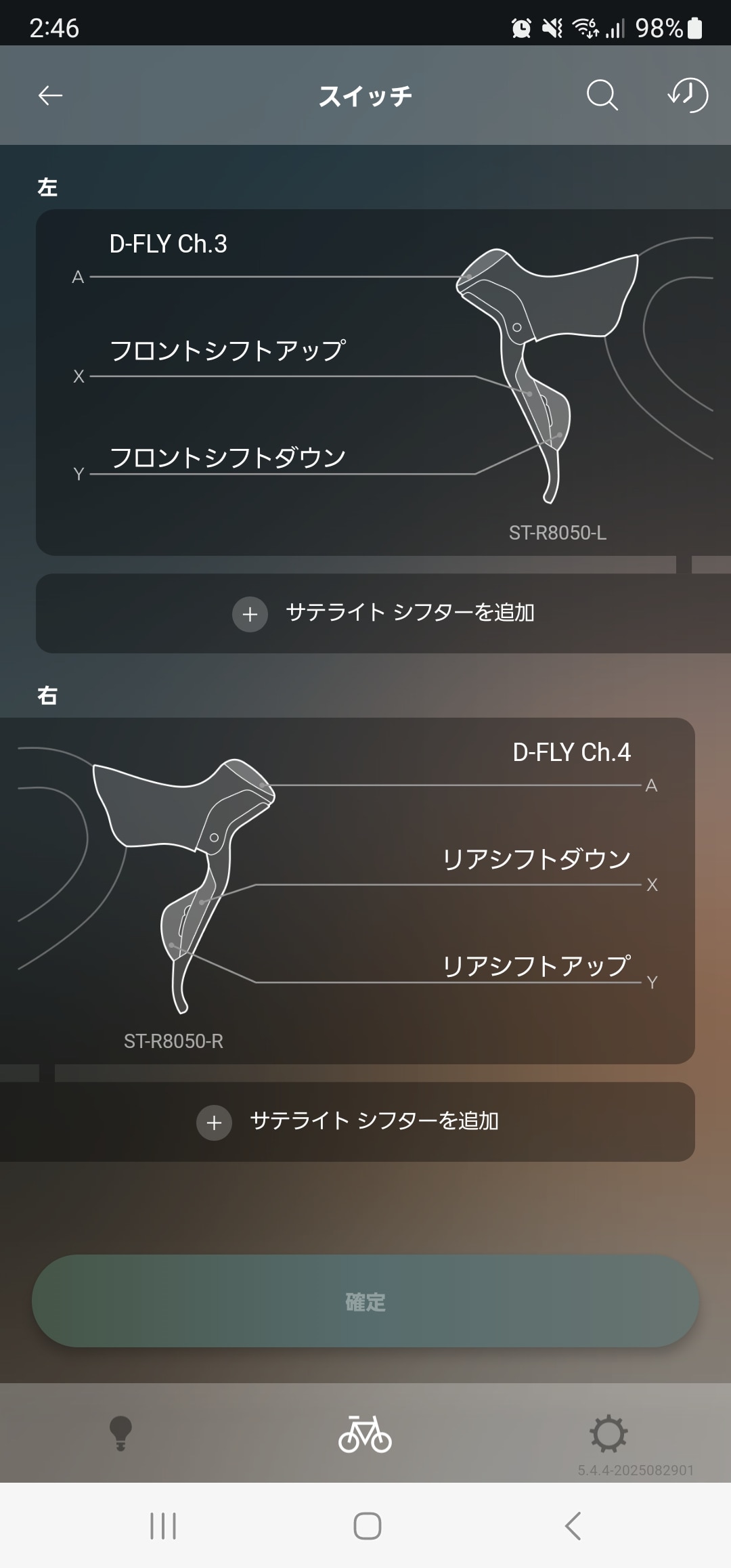
Task: Open the search icon in the header
Action: (602, 95)
